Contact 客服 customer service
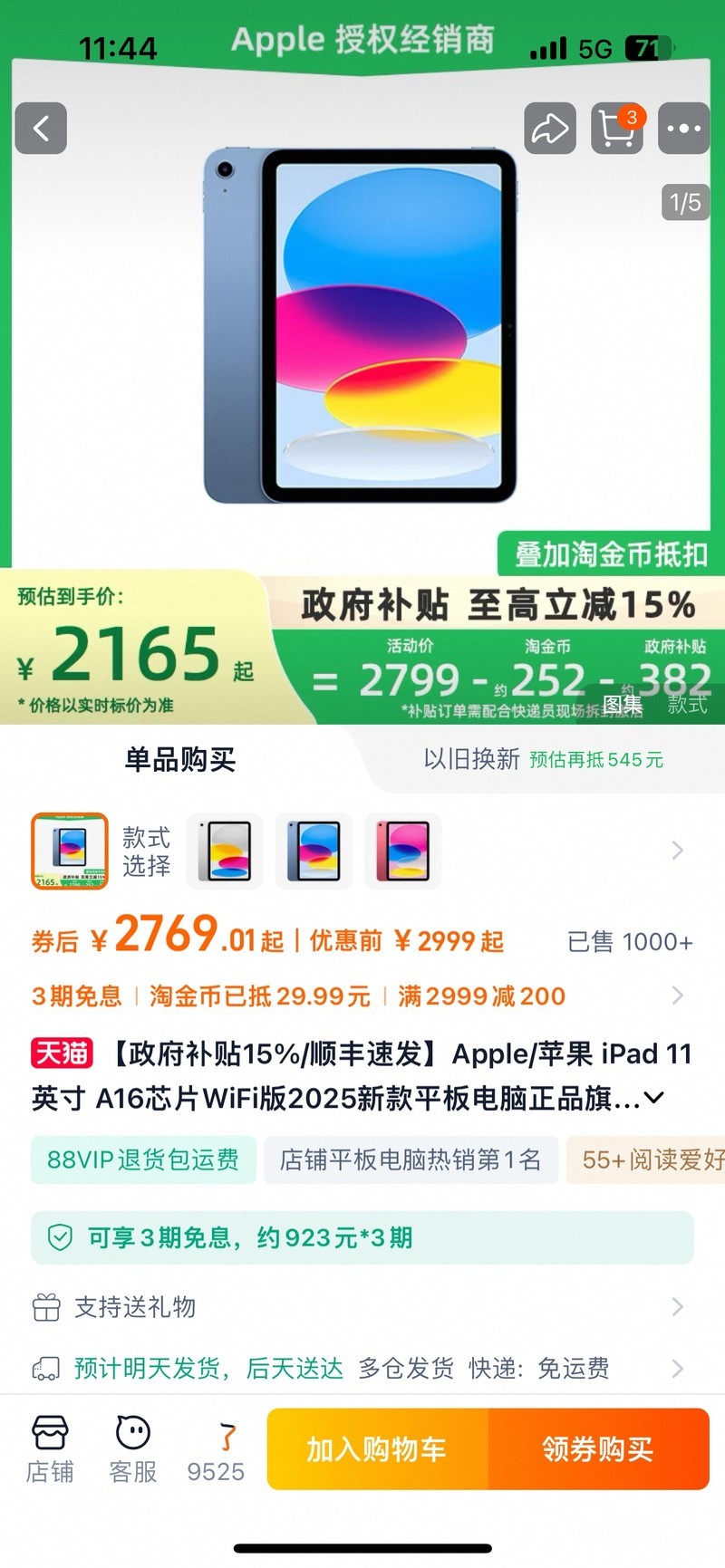 [133, 1448]
